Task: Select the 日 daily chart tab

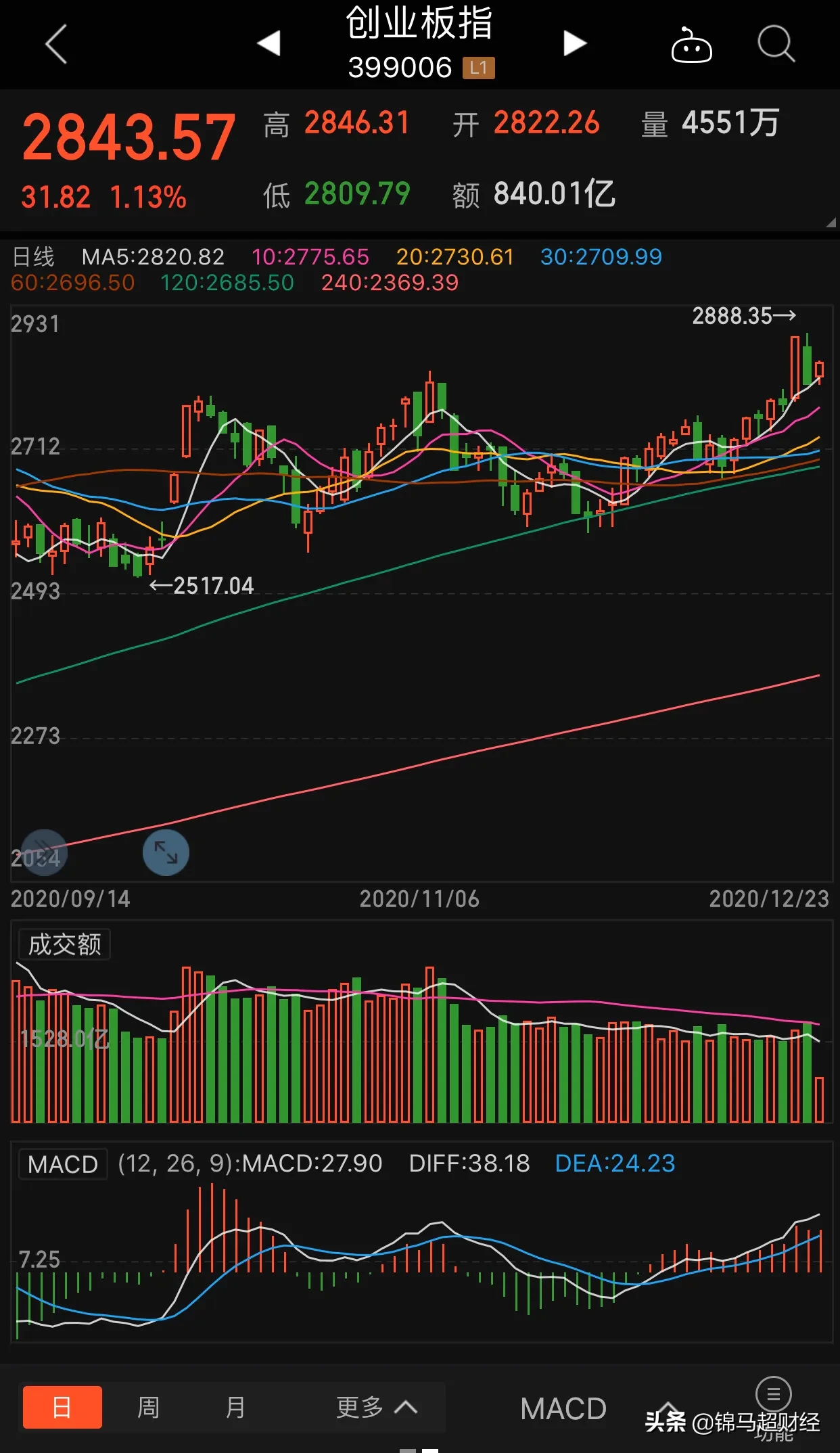Action: (62, 1407)
